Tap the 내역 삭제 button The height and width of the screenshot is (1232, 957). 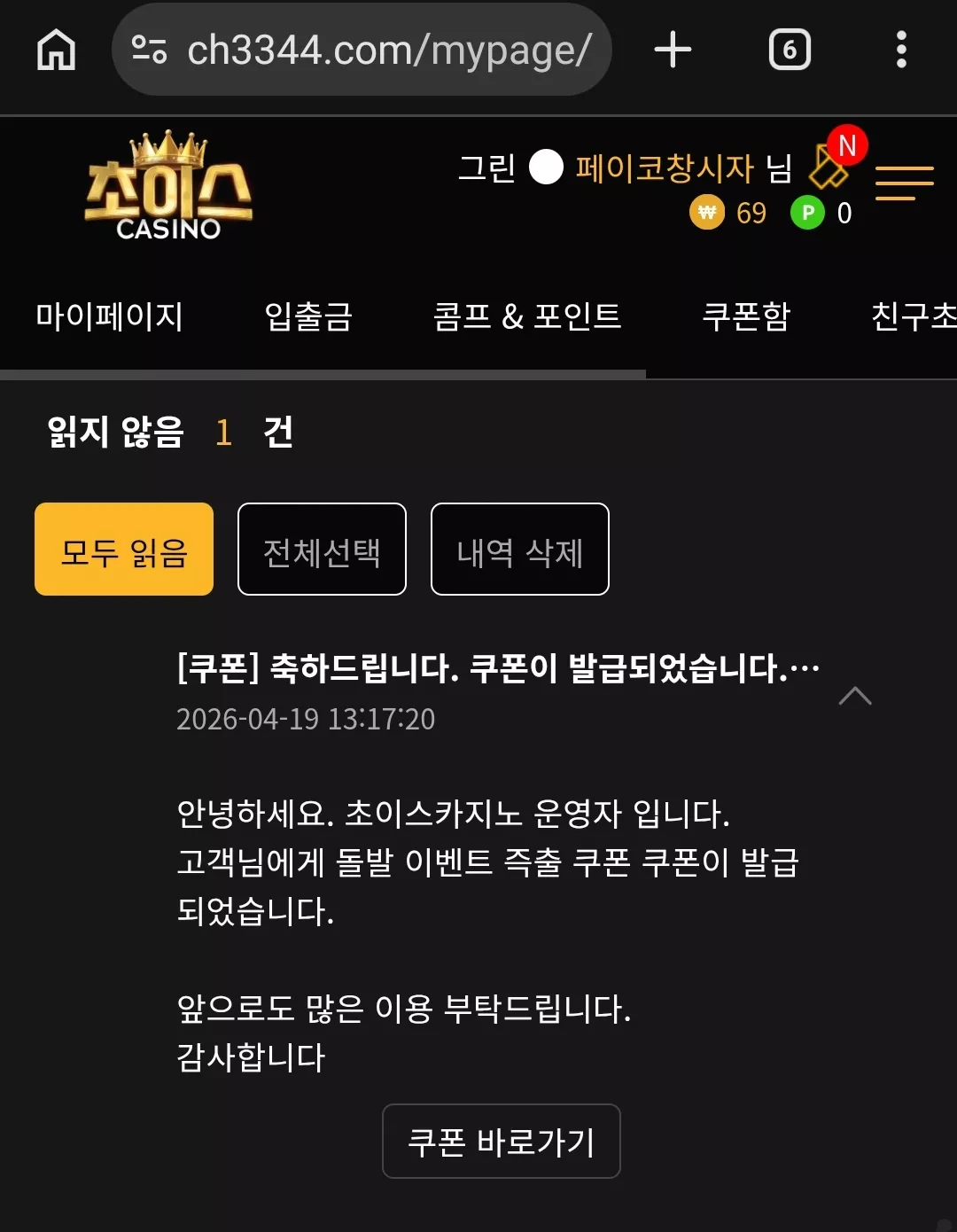[520, 550]
